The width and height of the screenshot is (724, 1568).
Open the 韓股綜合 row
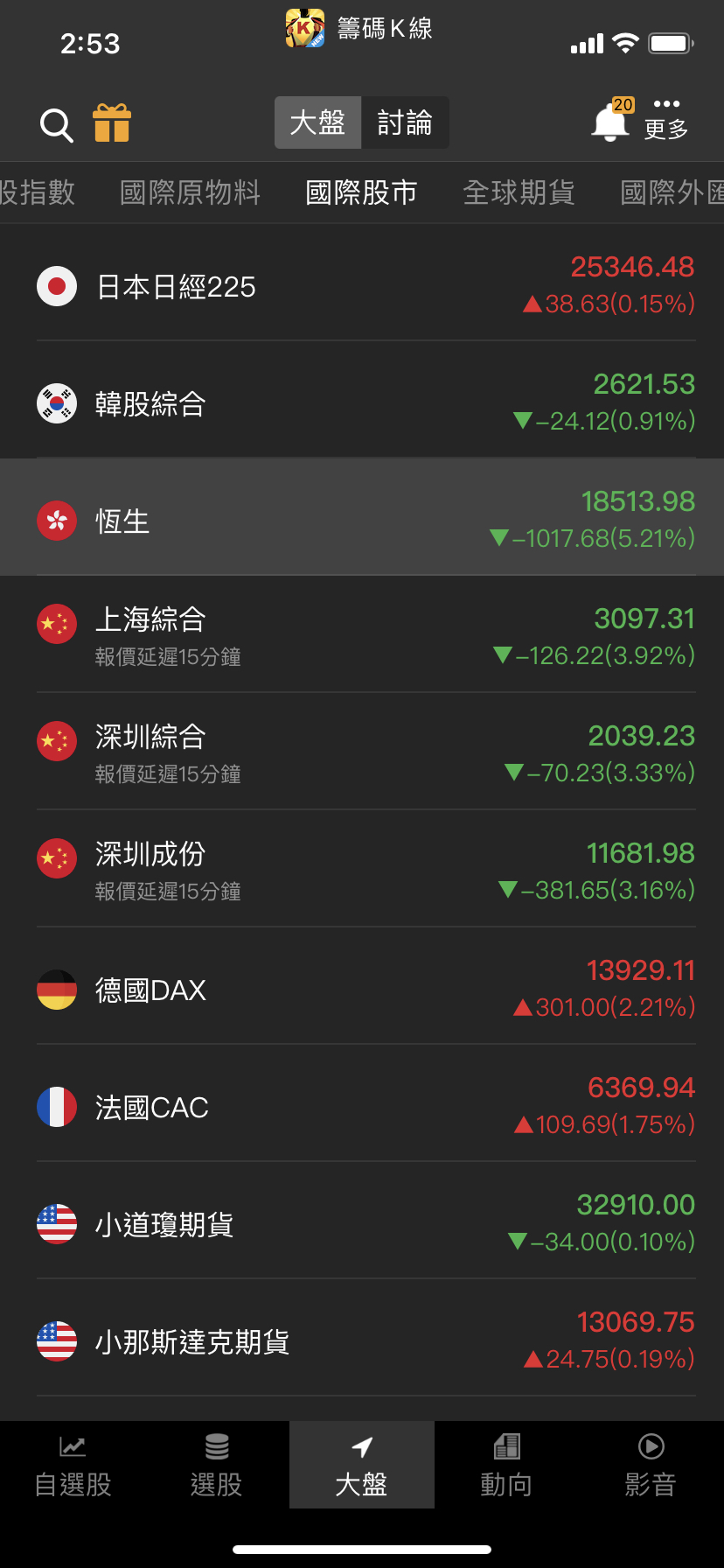tap(362, 403)
